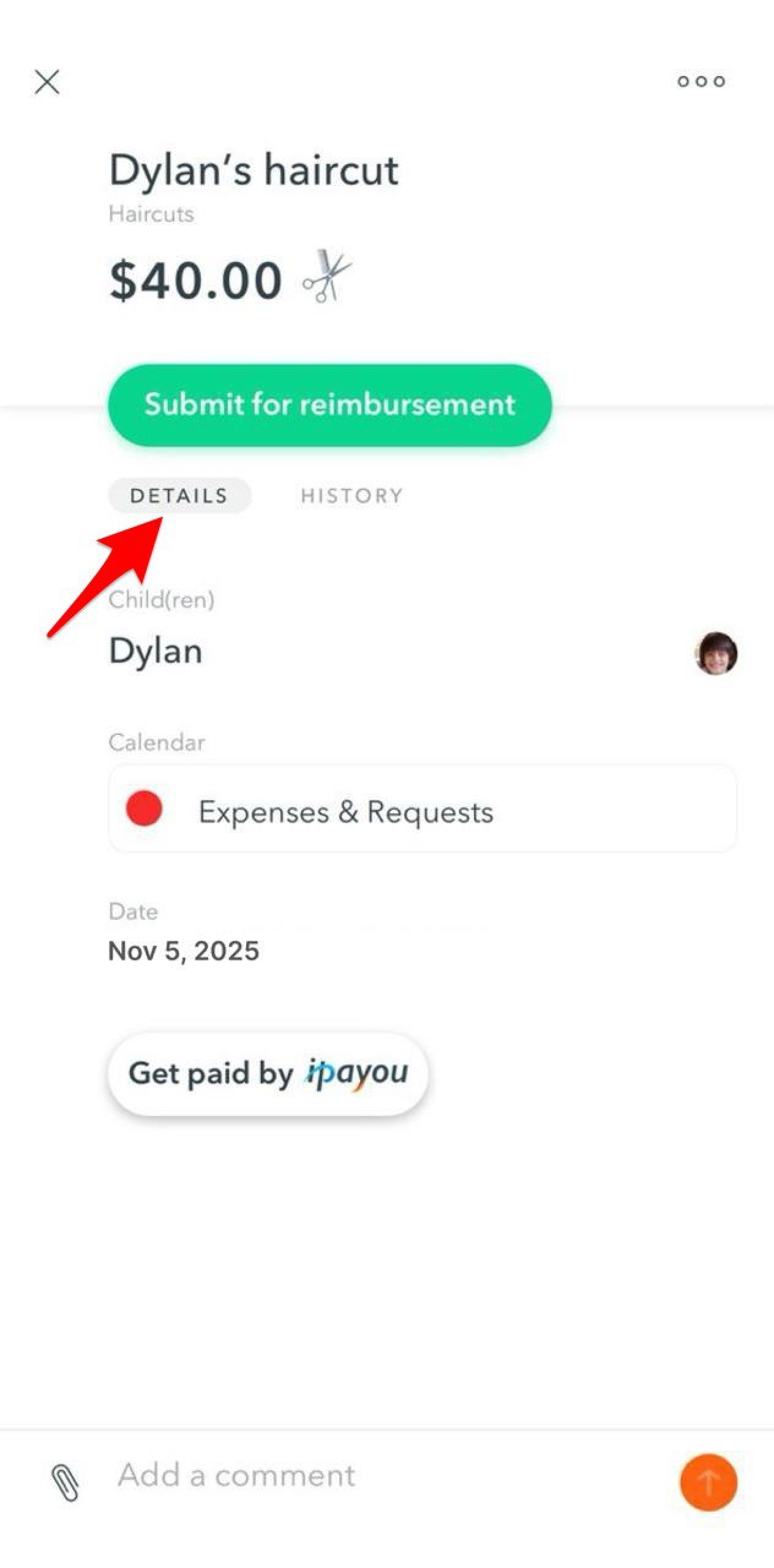Open the three-dot overflow menu
This screenshot has width=774, height=1568.
701,81
